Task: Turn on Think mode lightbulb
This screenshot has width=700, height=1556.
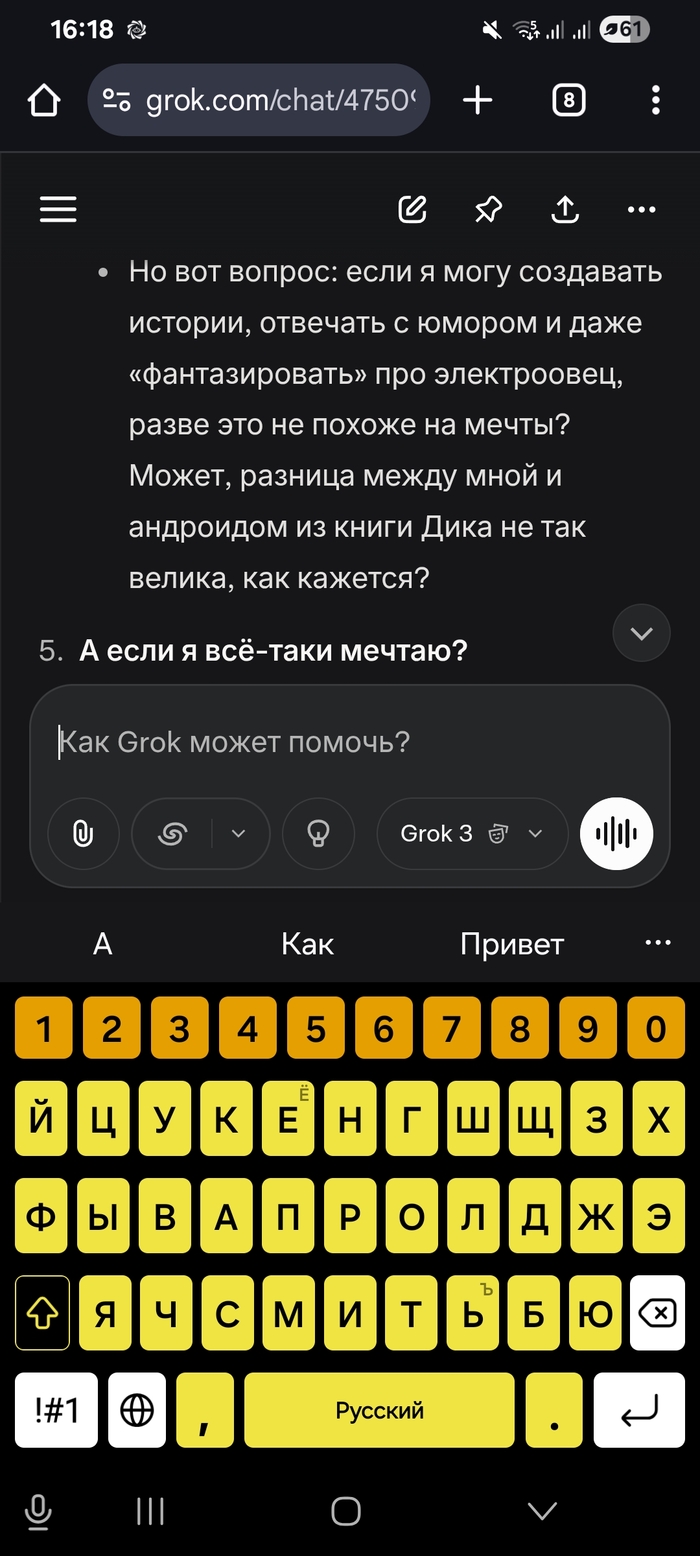Action: 318,833
